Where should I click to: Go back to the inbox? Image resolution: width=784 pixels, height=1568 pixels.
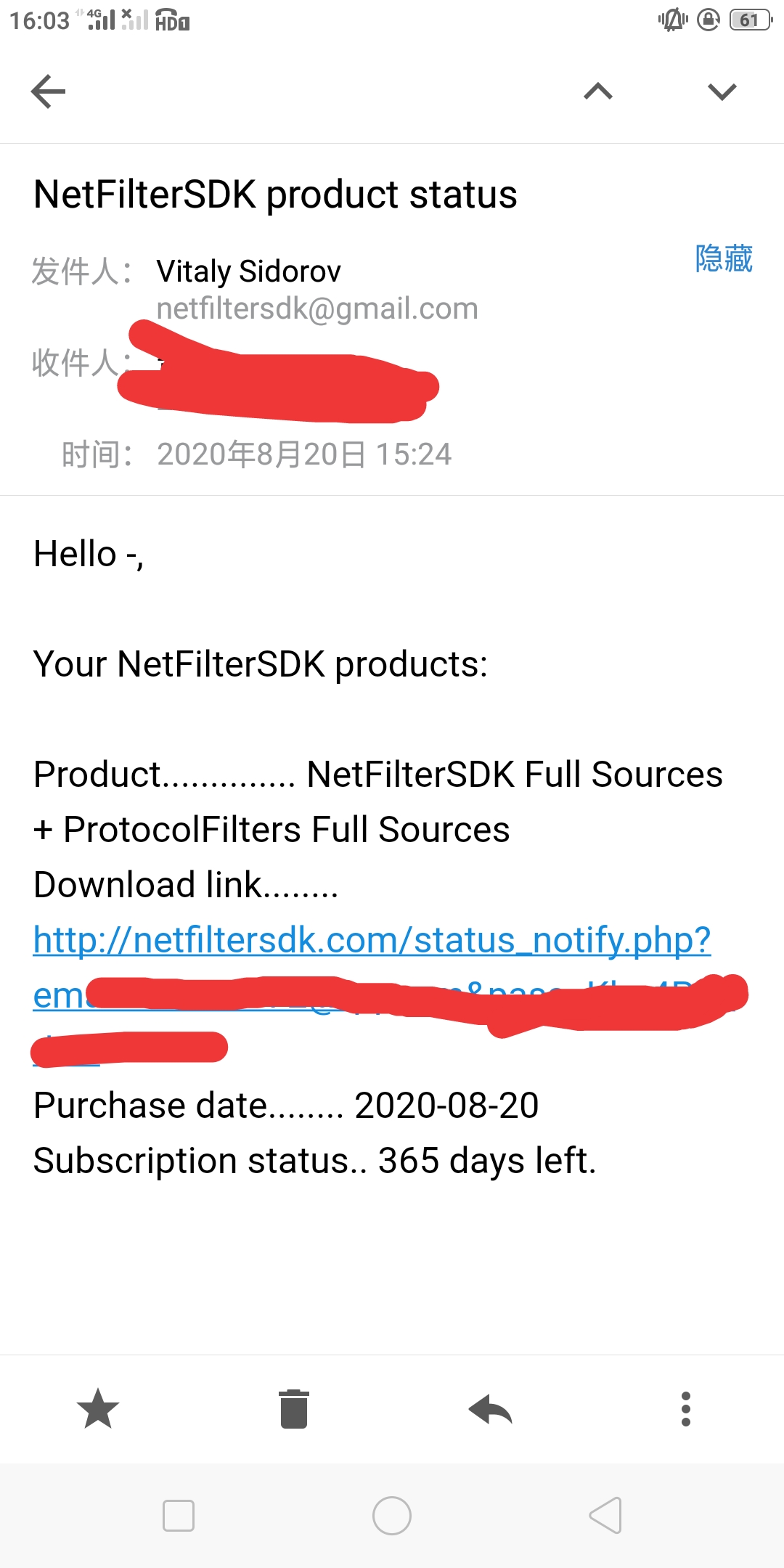click(48, 91)
